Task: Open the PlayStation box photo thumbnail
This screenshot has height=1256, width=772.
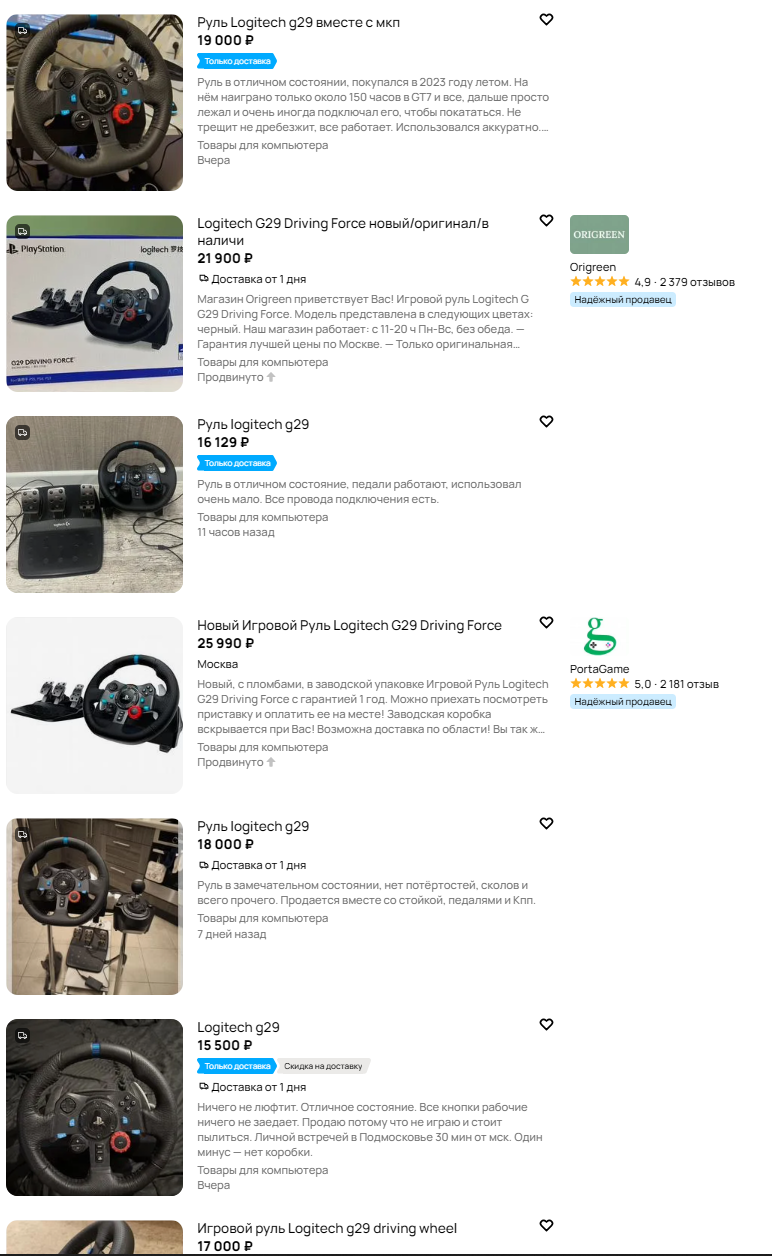Action: tap(95, 303)
